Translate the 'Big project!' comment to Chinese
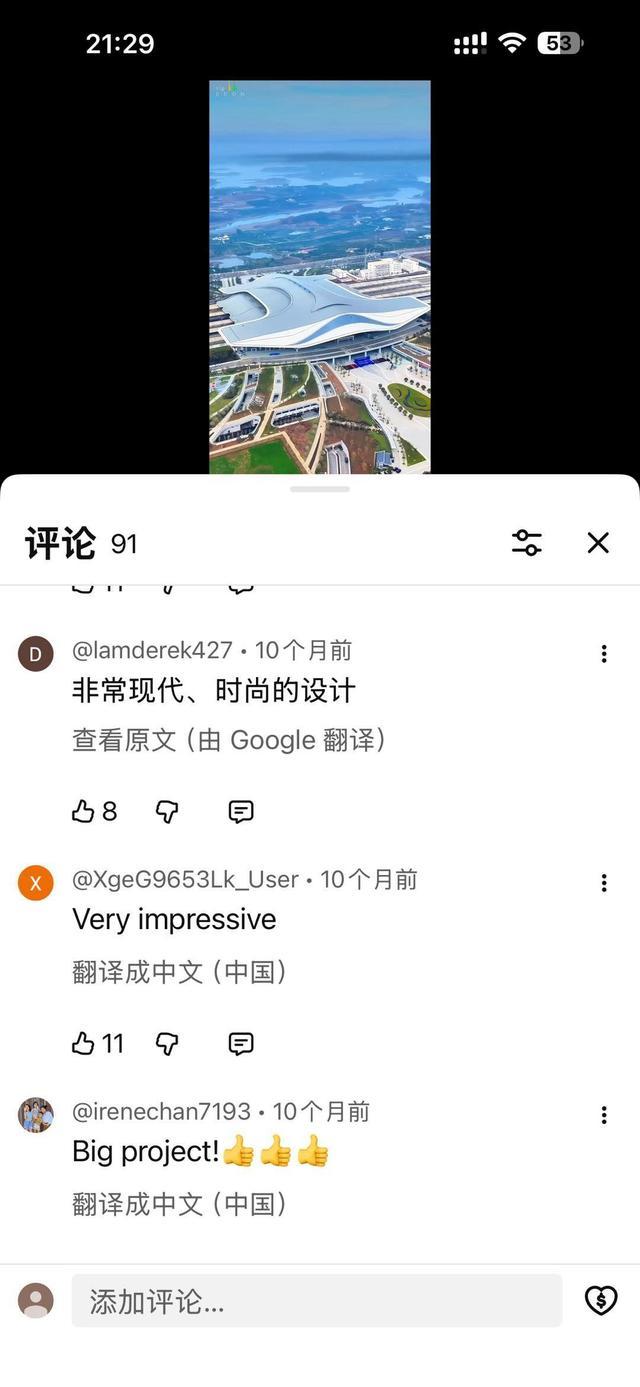Image resolution: width=640 pixels, height=1387 pixels. pyautogui.click(x=179, y=1204)
